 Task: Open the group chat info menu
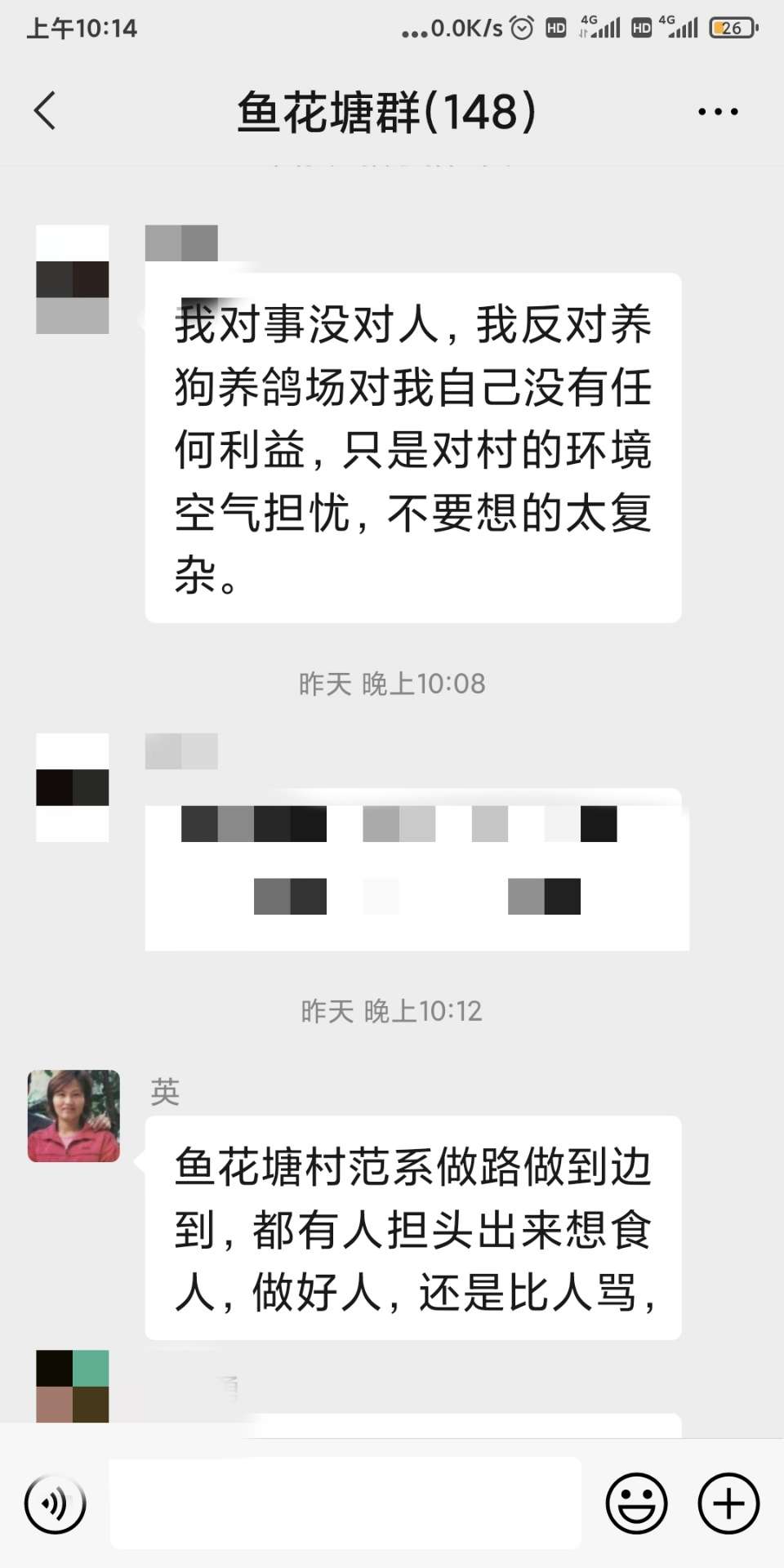pyautogui.click(x=718, y=112)
